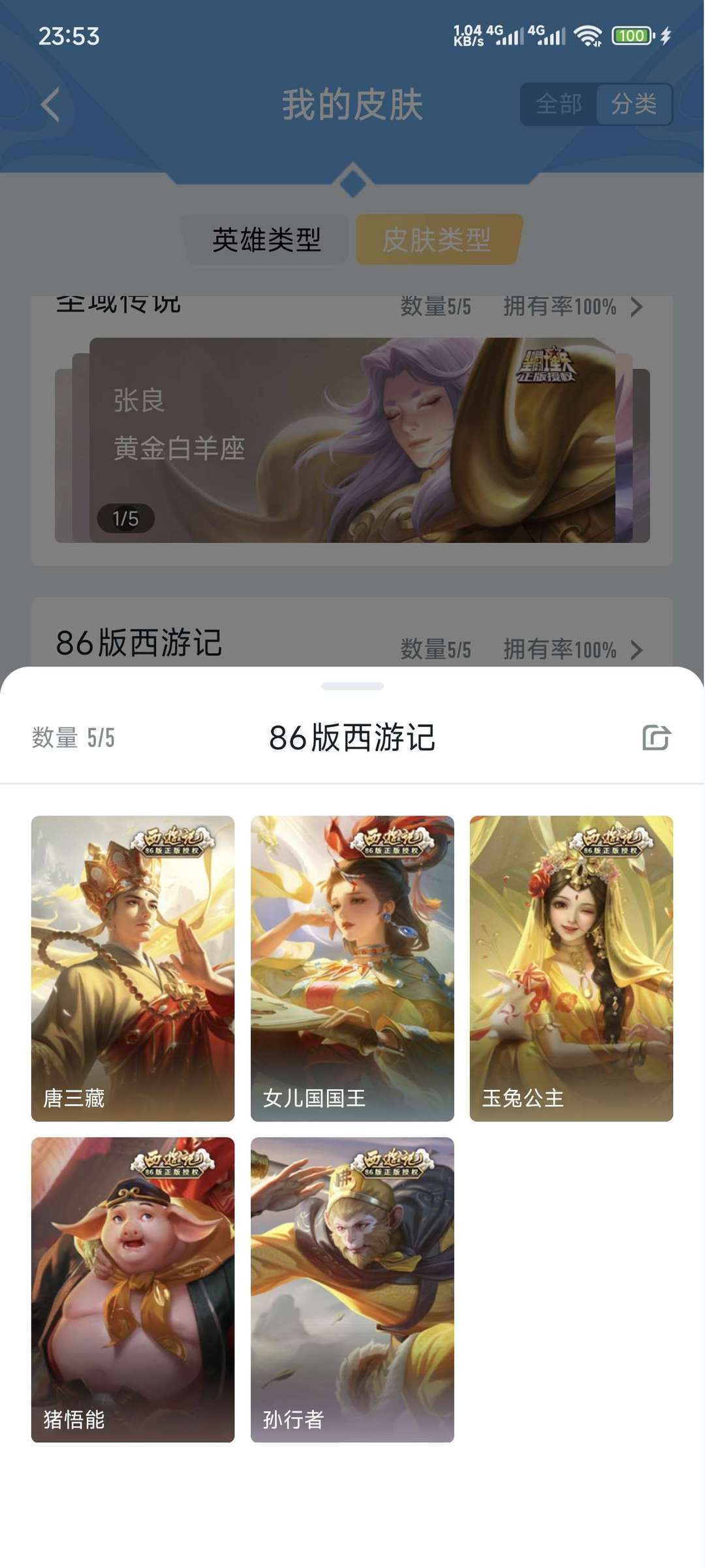Share the 86版西游记 skin collection

click(656, 738)
